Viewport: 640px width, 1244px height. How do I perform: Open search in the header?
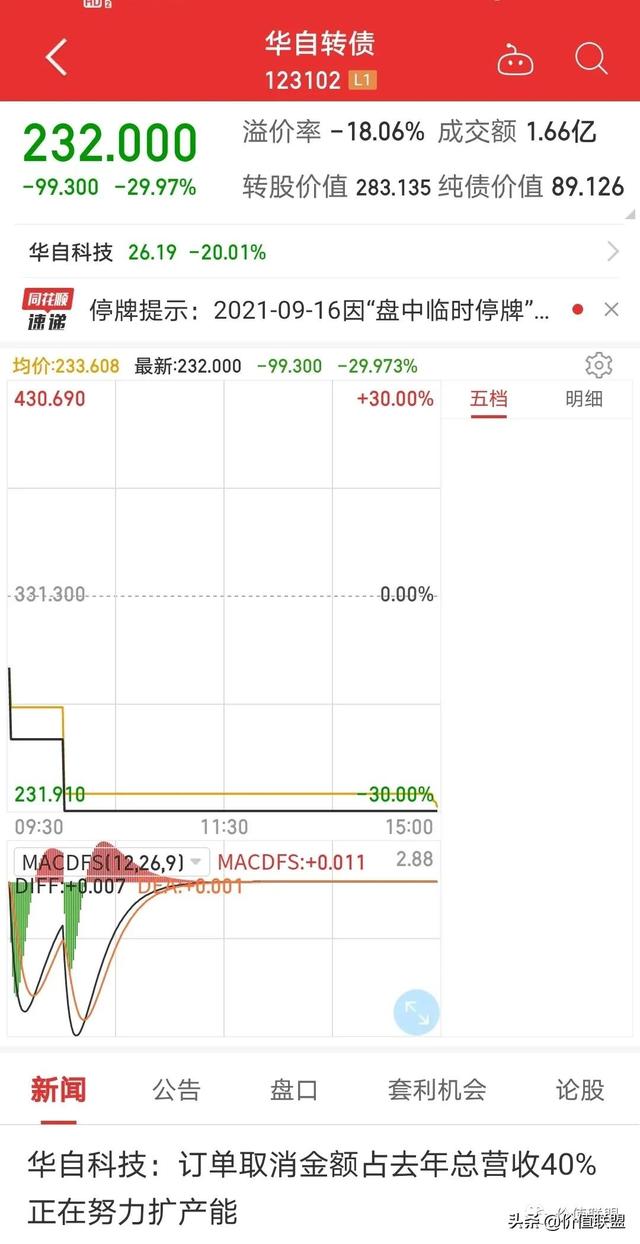tap(591, 58)
